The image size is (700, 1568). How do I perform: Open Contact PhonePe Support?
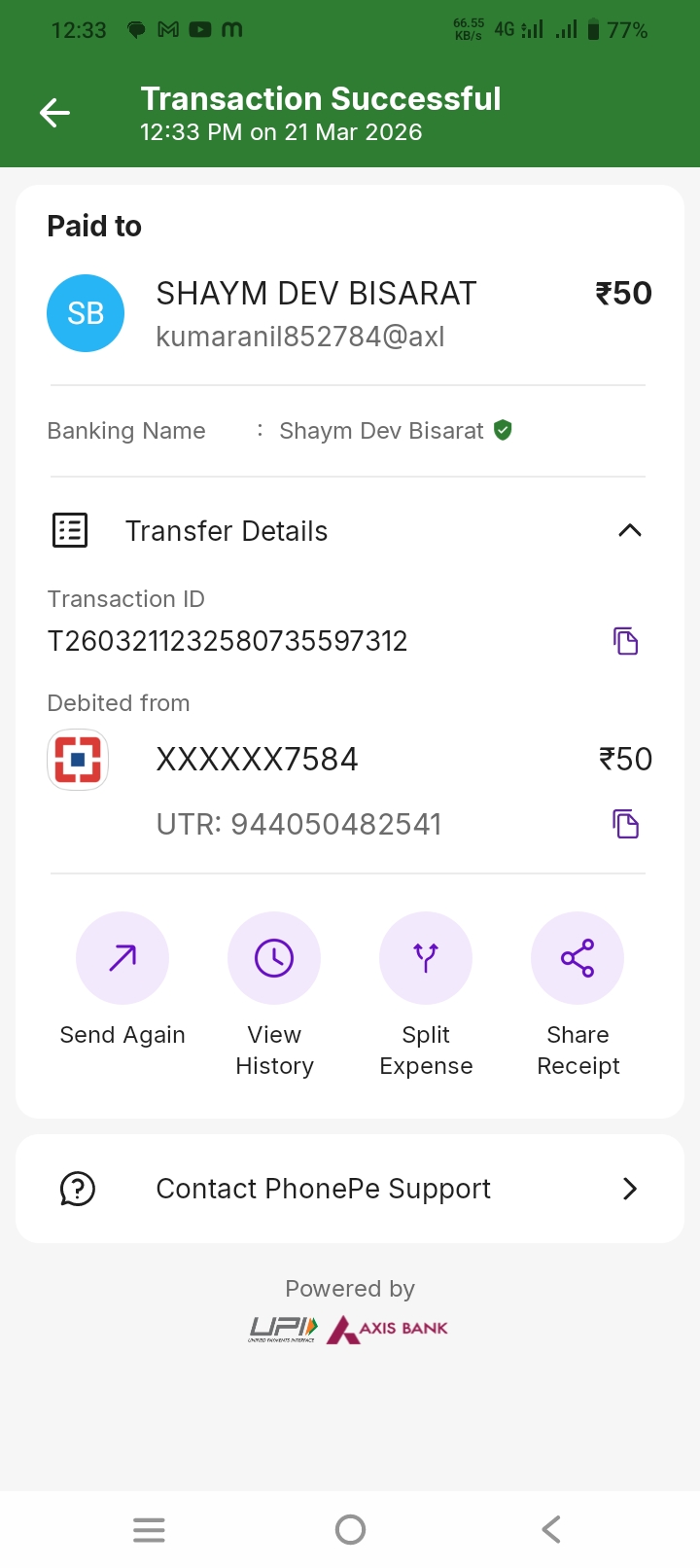tap(350, 1189)
